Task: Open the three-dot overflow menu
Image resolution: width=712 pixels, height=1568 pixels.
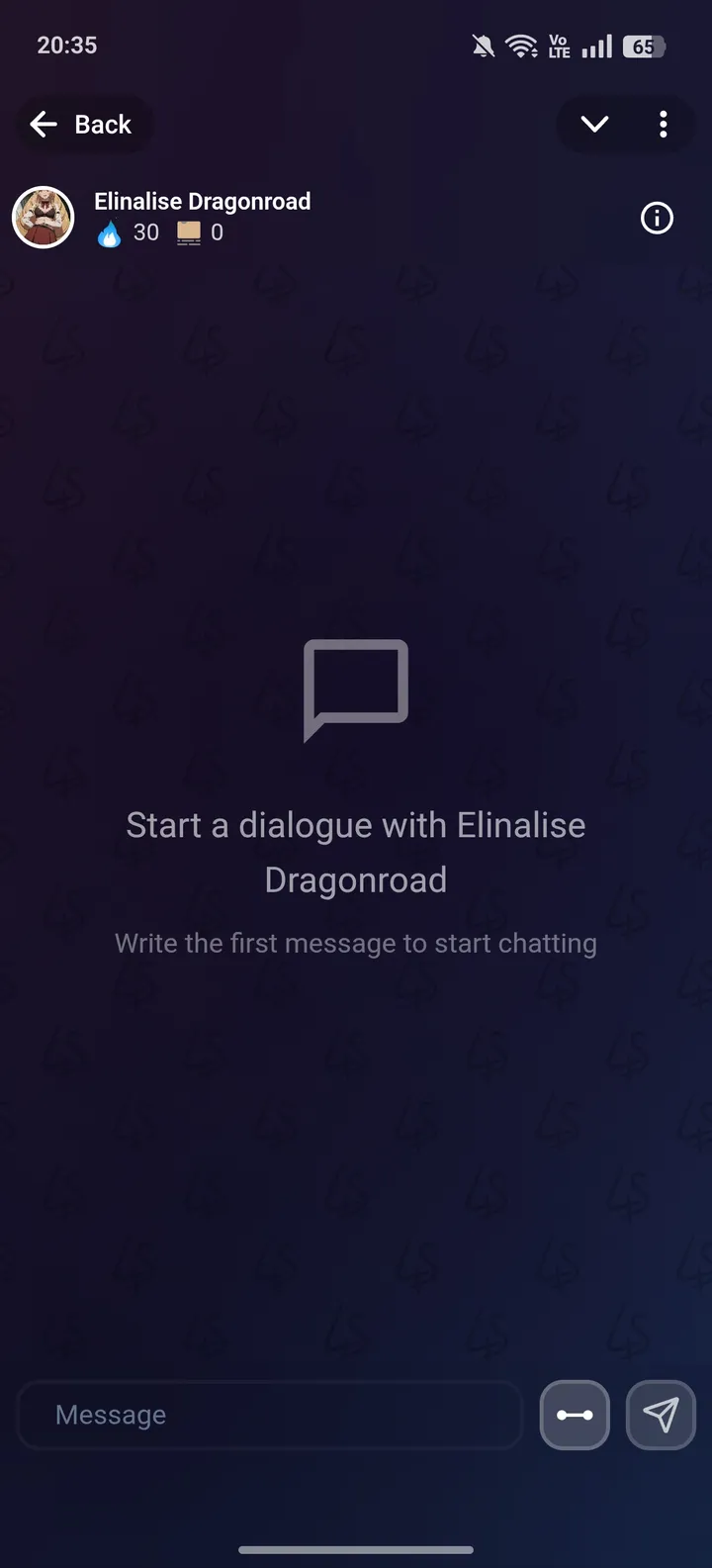Action: [x=663, y=125]
